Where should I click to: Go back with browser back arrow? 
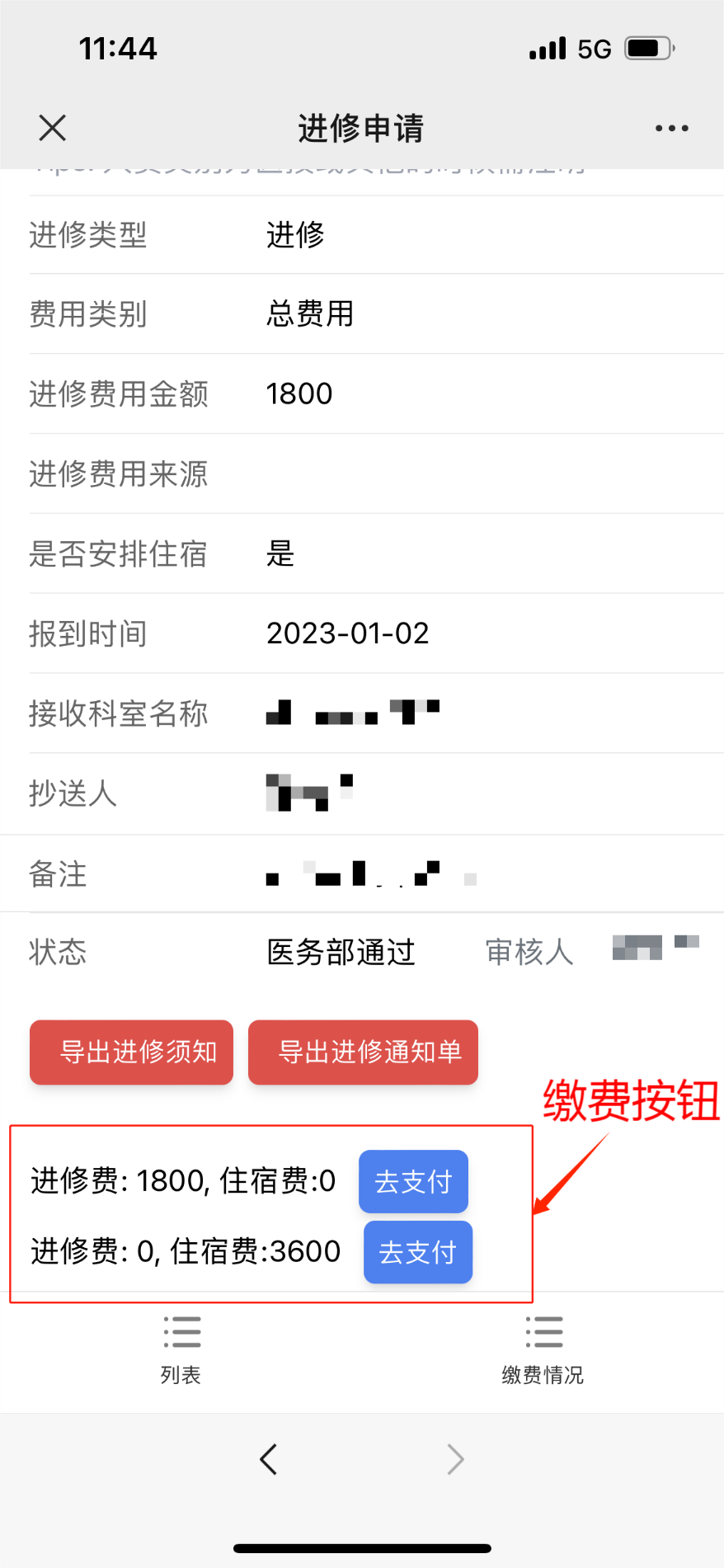tap(269, 1459)
